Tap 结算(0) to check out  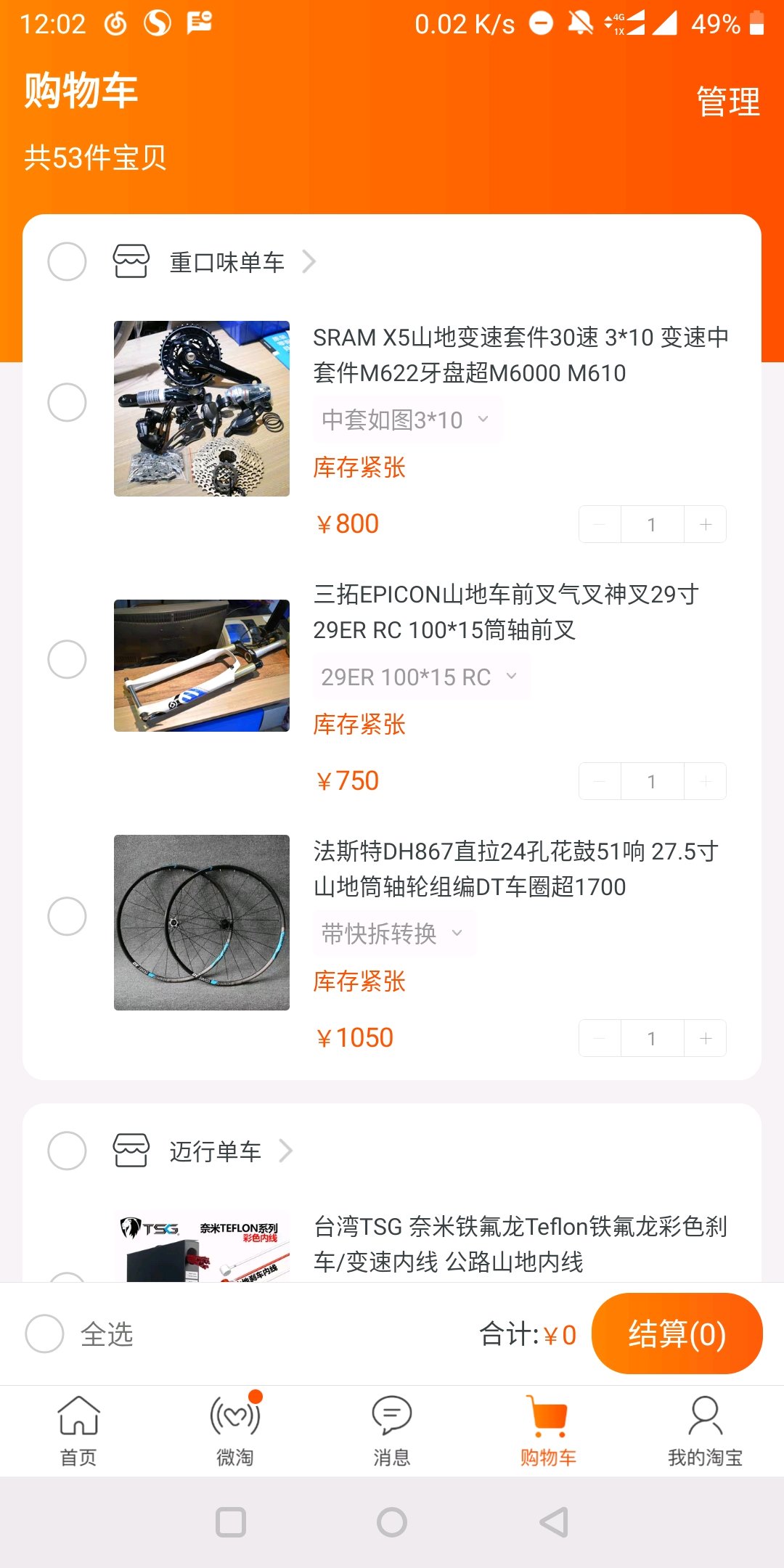pos(677,1334)
